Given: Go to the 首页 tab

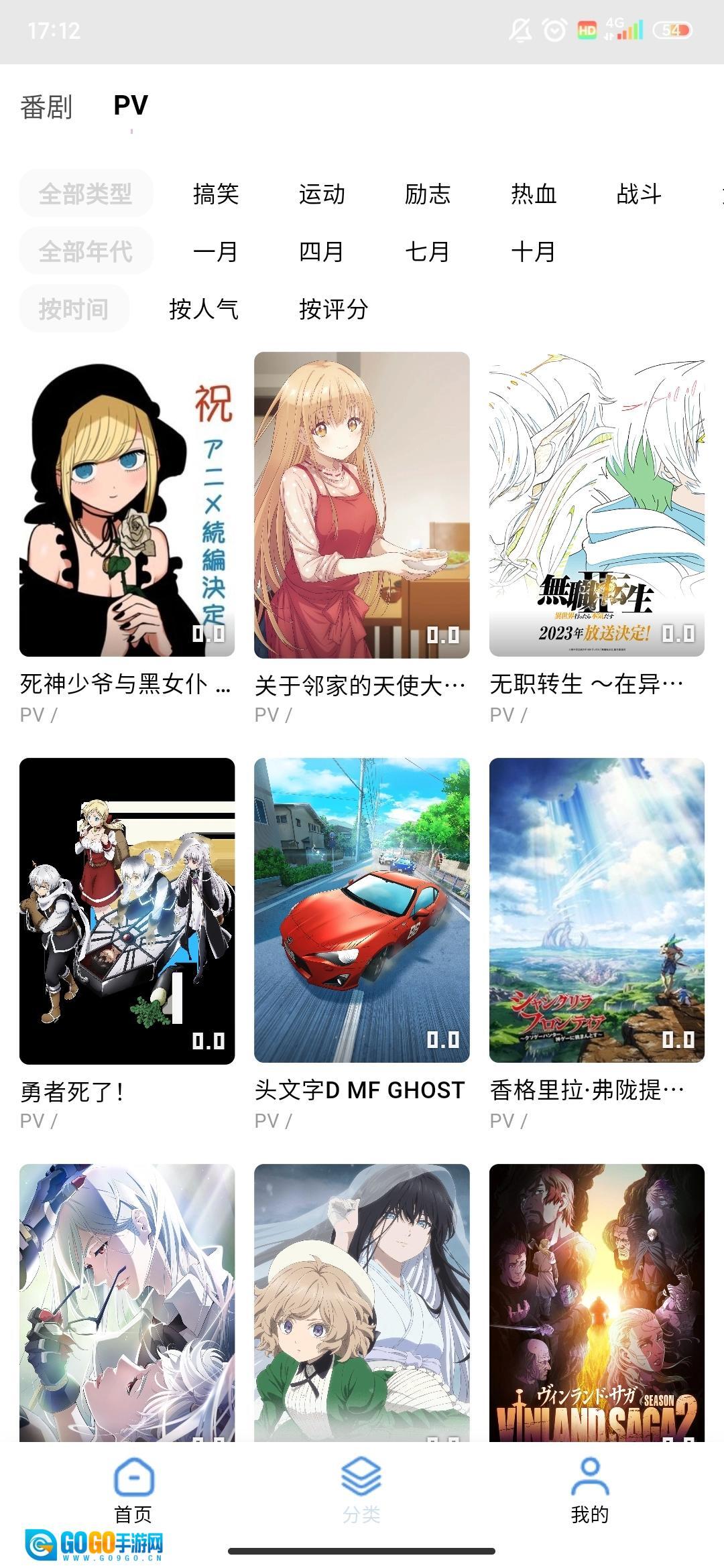Looking at the screenshot, I should (x=133, y=1490).
